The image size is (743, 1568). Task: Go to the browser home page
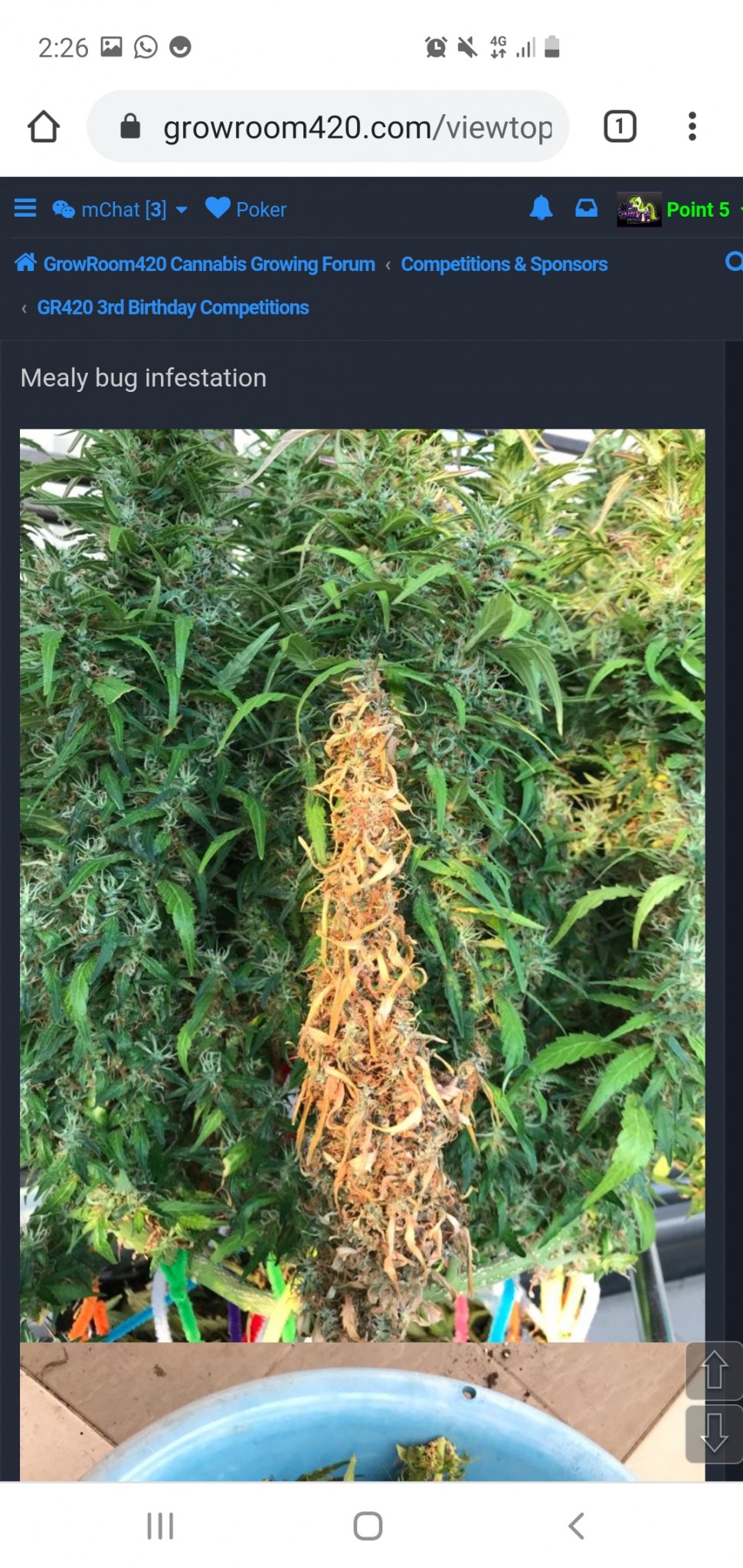[x=44, y=127]
